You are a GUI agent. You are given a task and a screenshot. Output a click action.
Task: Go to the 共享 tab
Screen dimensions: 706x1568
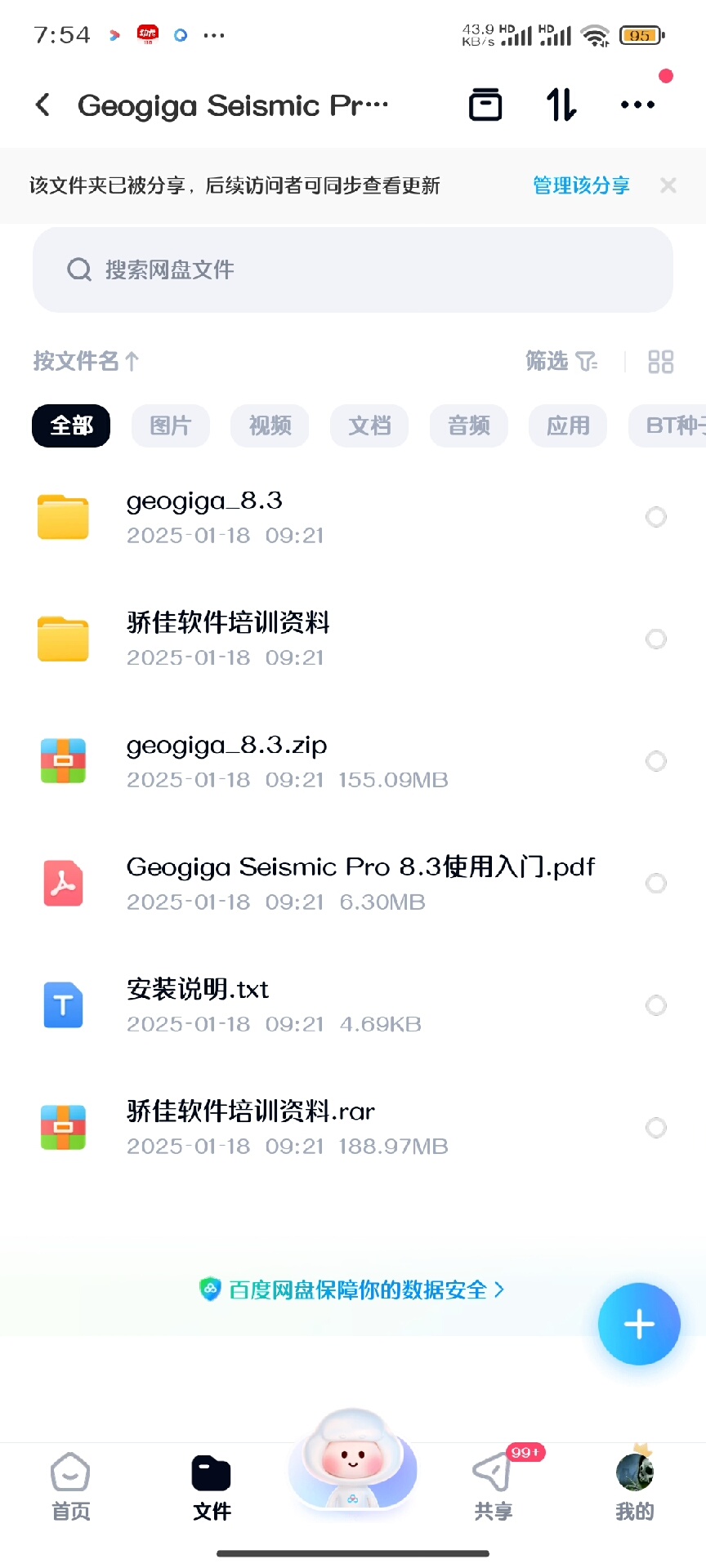pyautogui.click(x=494, y=1487)
